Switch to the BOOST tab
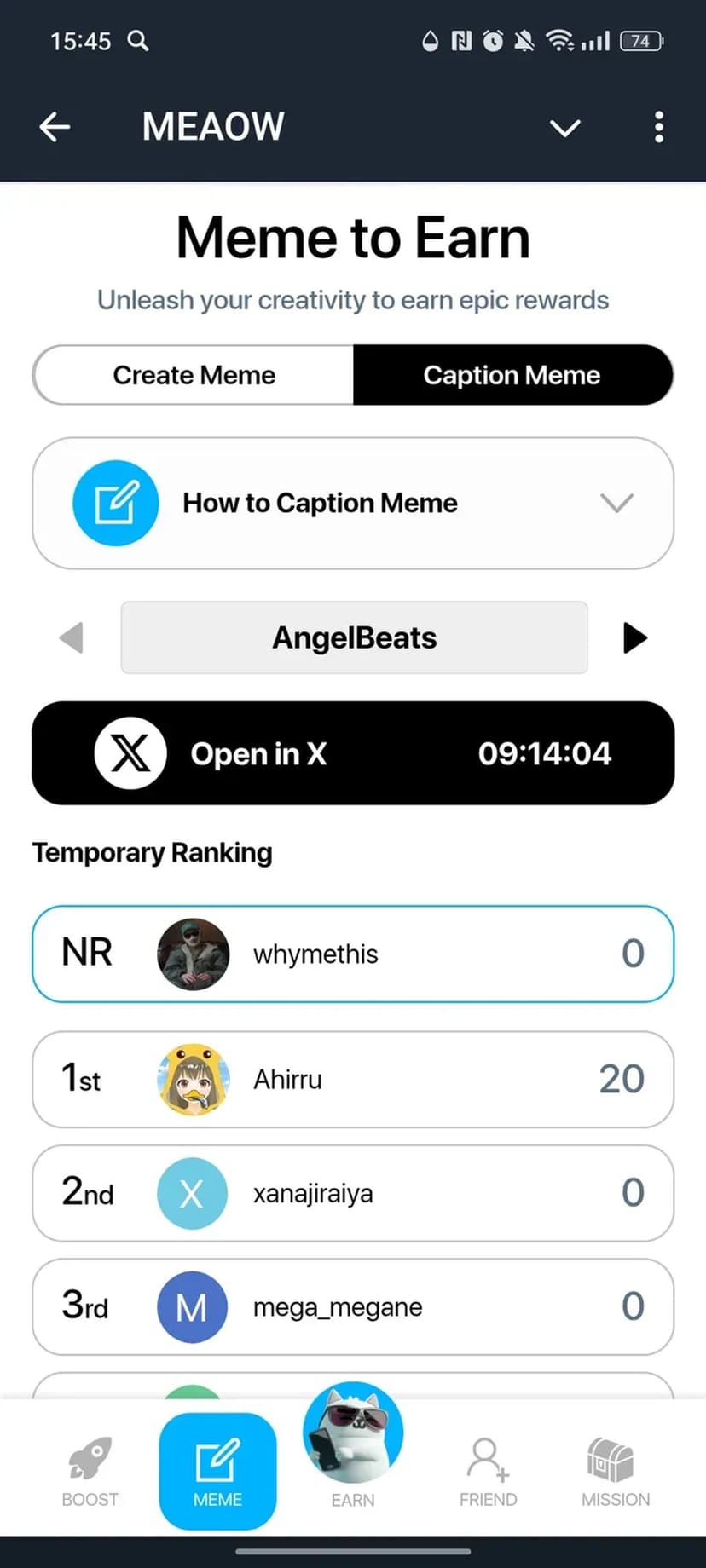706x1568 pixels. (x=90, y=1471)
